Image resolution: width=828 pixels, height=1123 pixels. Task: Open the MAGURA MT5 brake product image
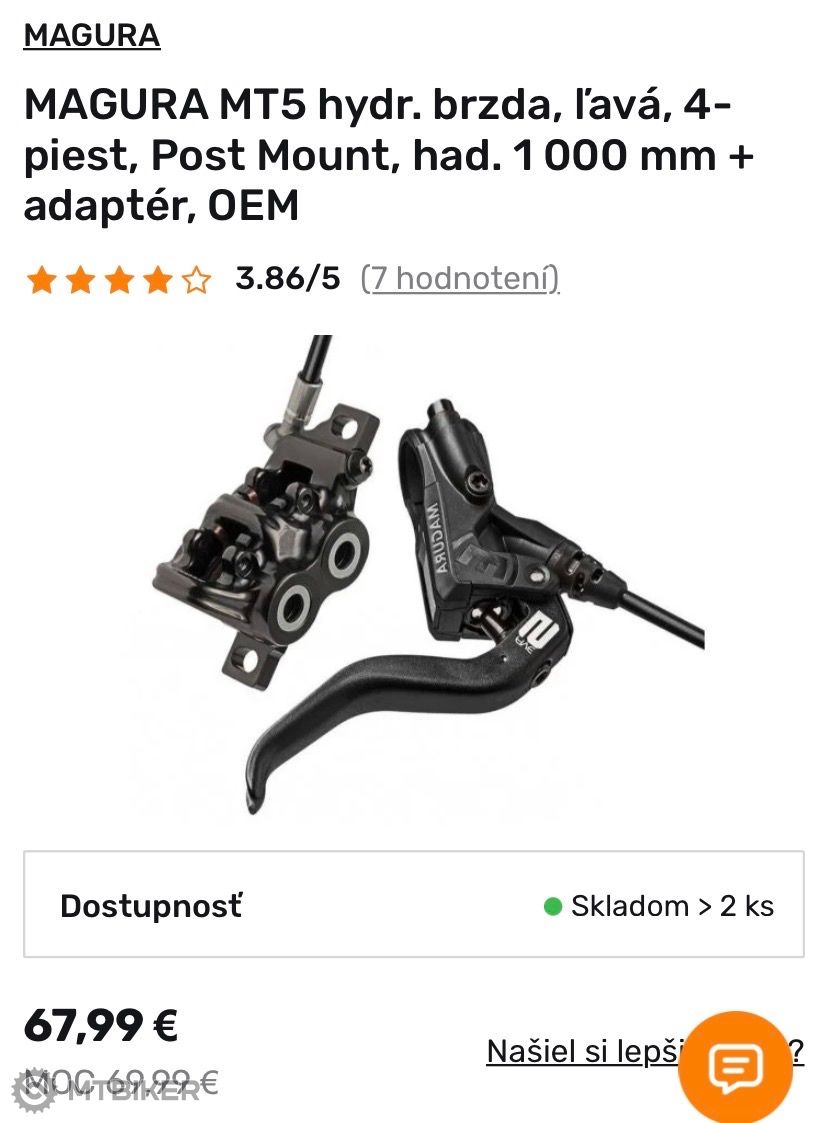coord(414,575)
